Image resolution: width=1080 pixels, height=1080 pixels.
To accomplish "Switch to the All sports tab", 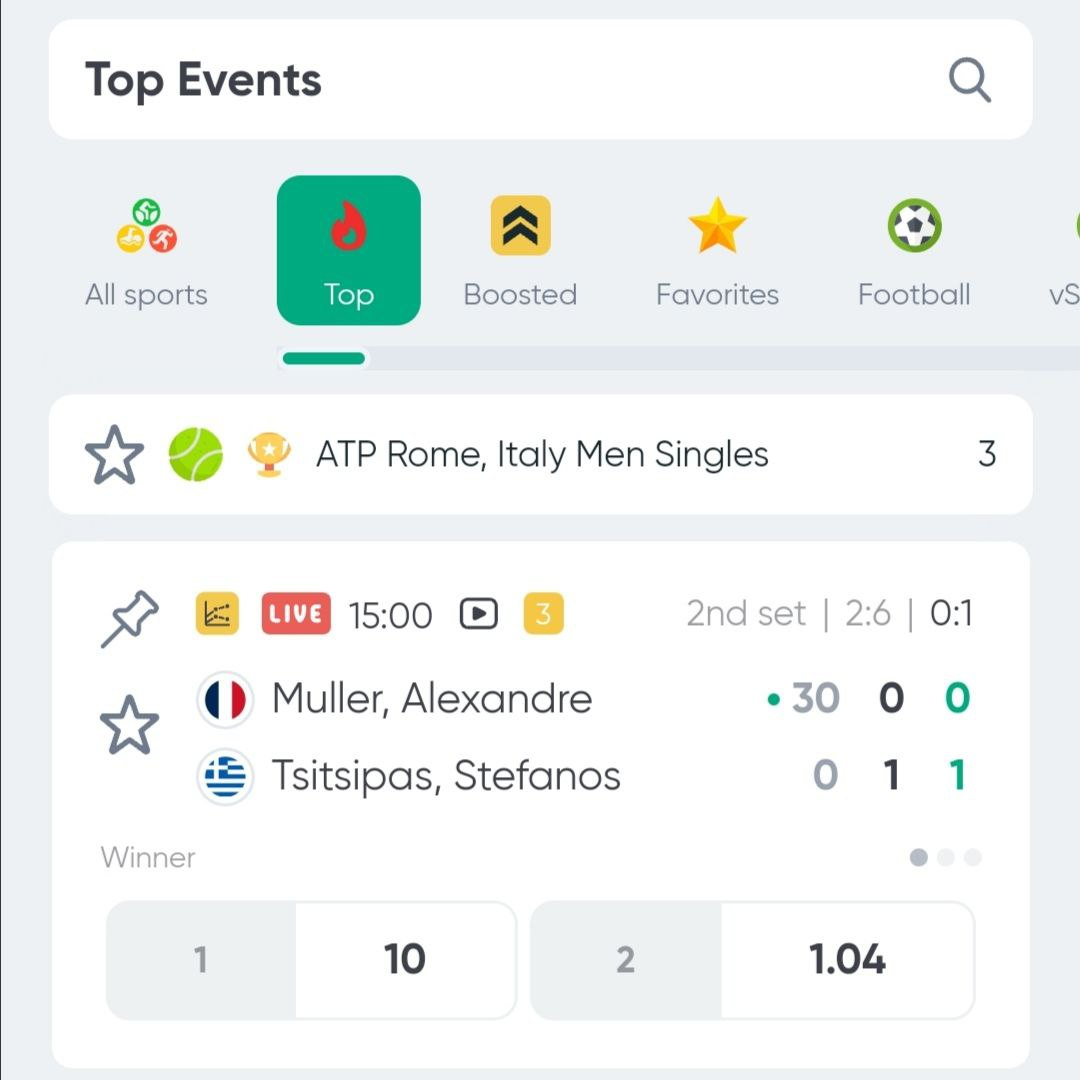I will (x=146, y=252).
